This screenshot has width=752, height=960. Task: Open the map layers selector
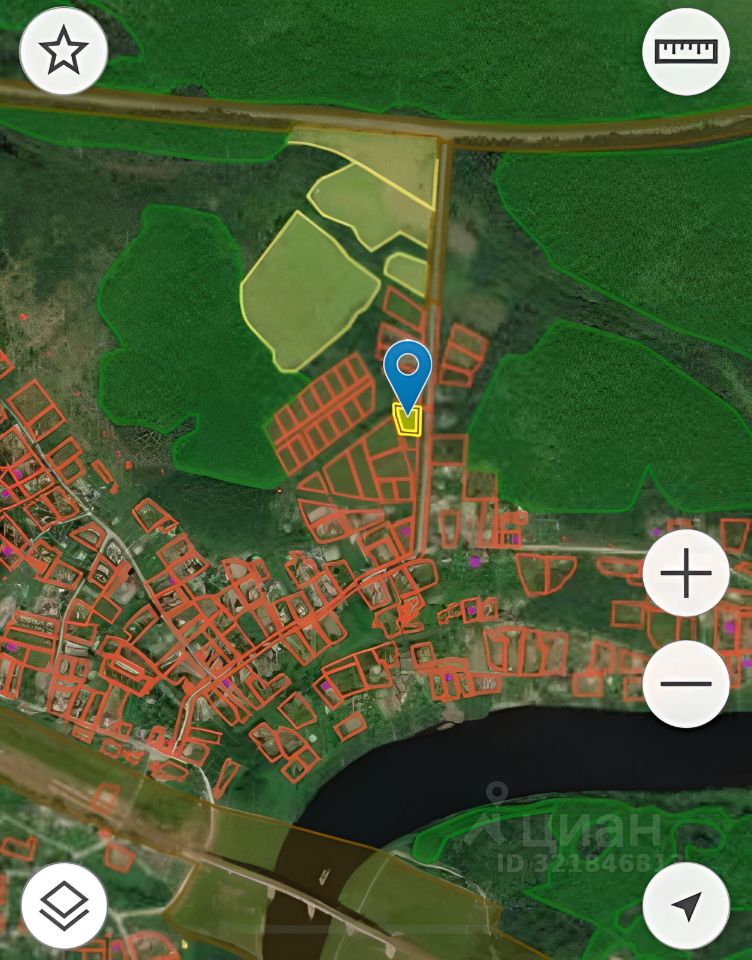(x=64, y=906)
